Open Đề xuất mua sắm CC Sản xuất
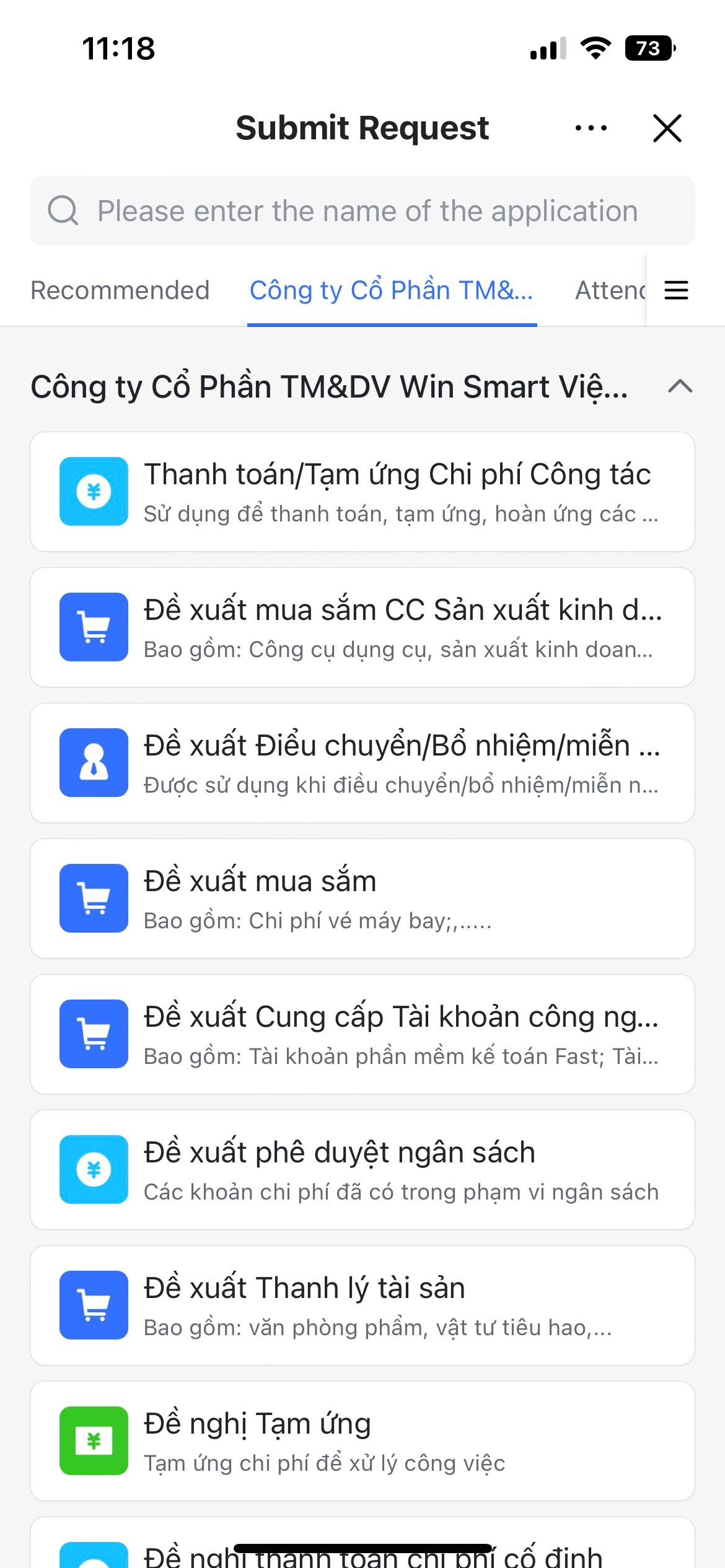Image resolution: width=725 pixels, height=1568 pixels. (x=362, y=627)
